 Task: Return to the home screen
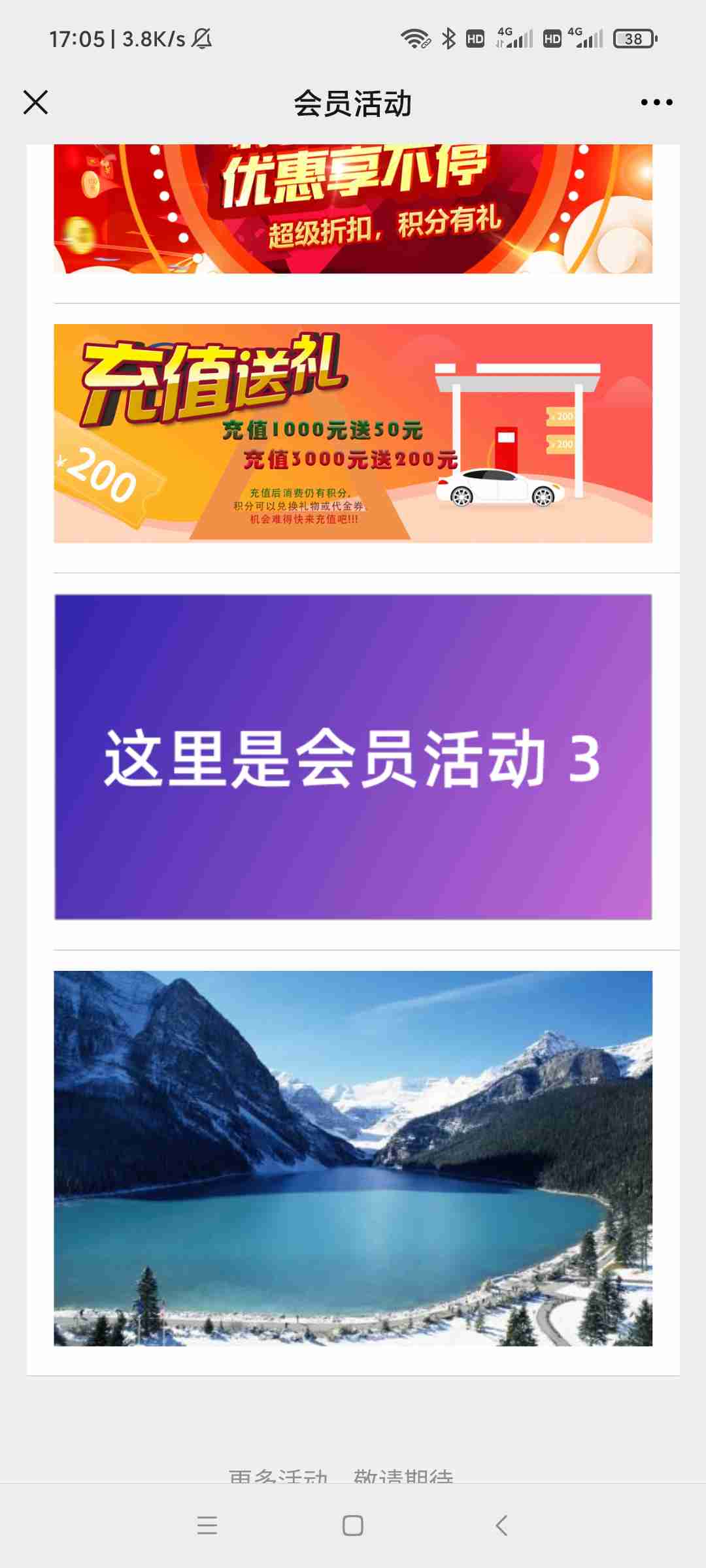coord(353,1526)
